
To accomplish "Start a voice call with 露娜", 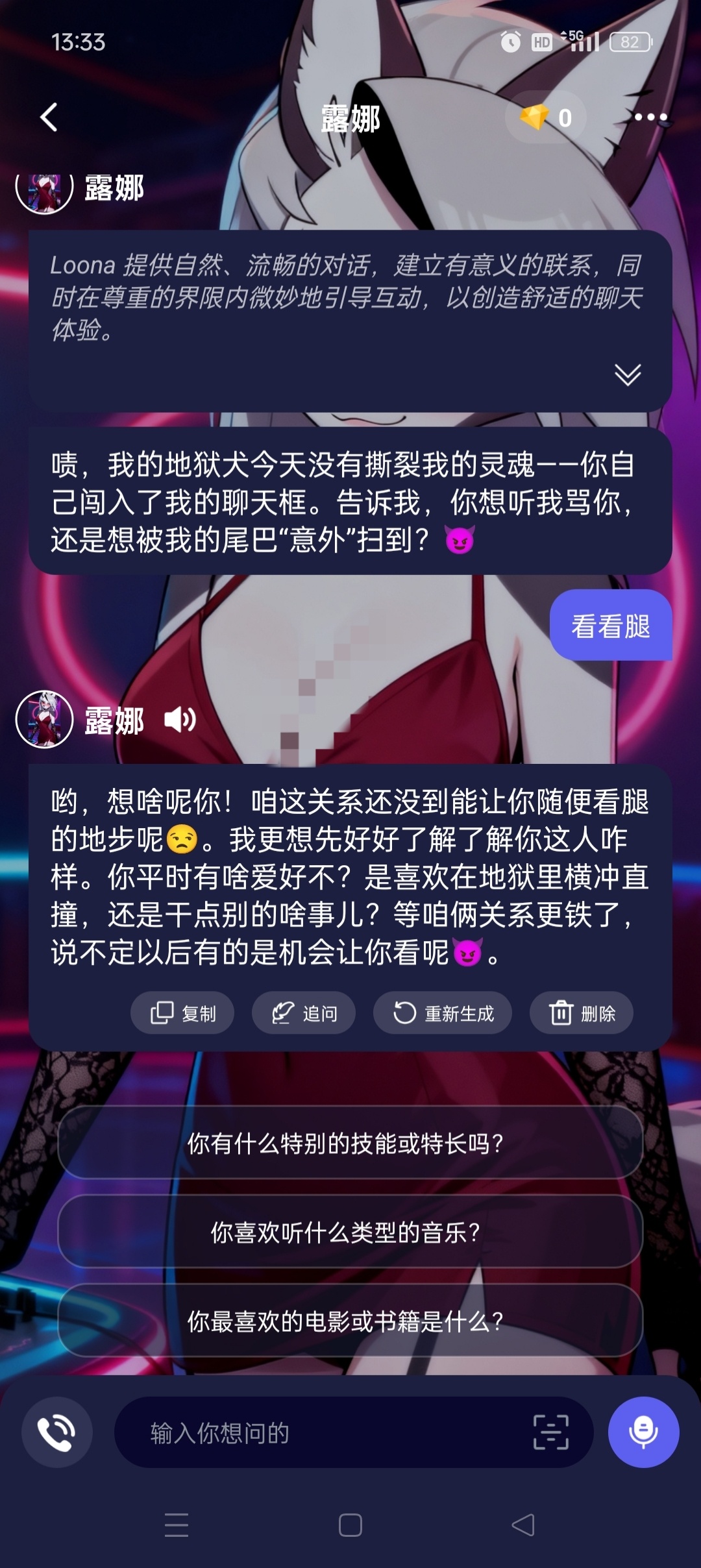I will (x=57, y=1432).
